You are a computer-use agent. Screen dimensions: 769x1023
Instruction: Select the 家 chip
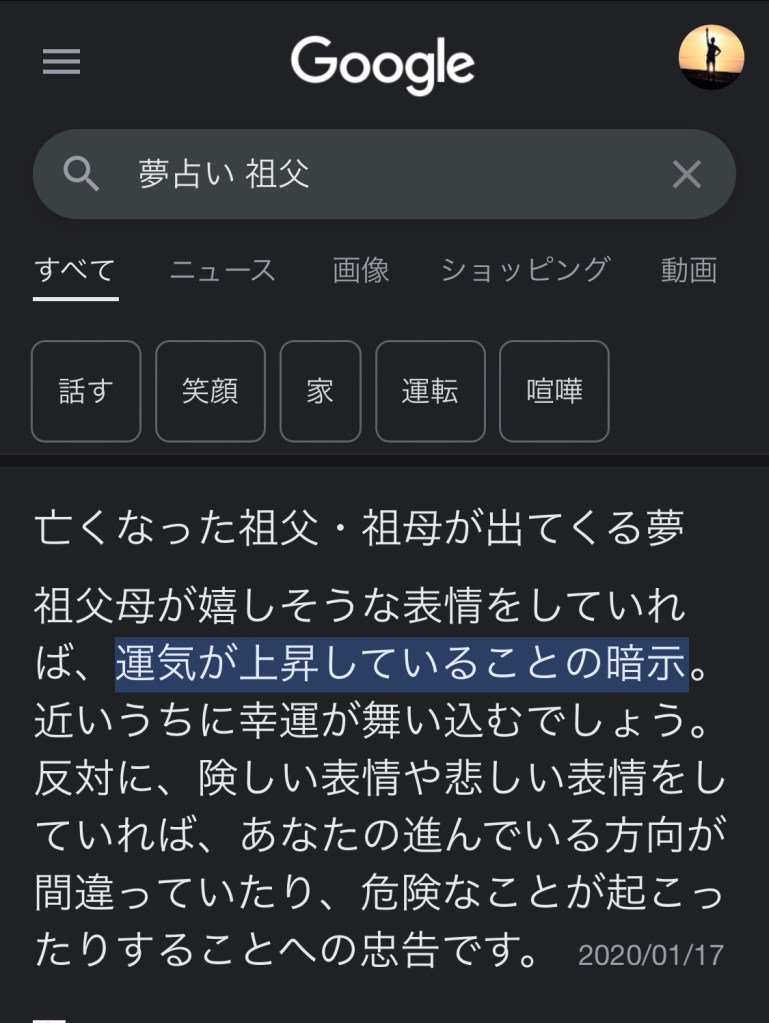coord(320,391)
